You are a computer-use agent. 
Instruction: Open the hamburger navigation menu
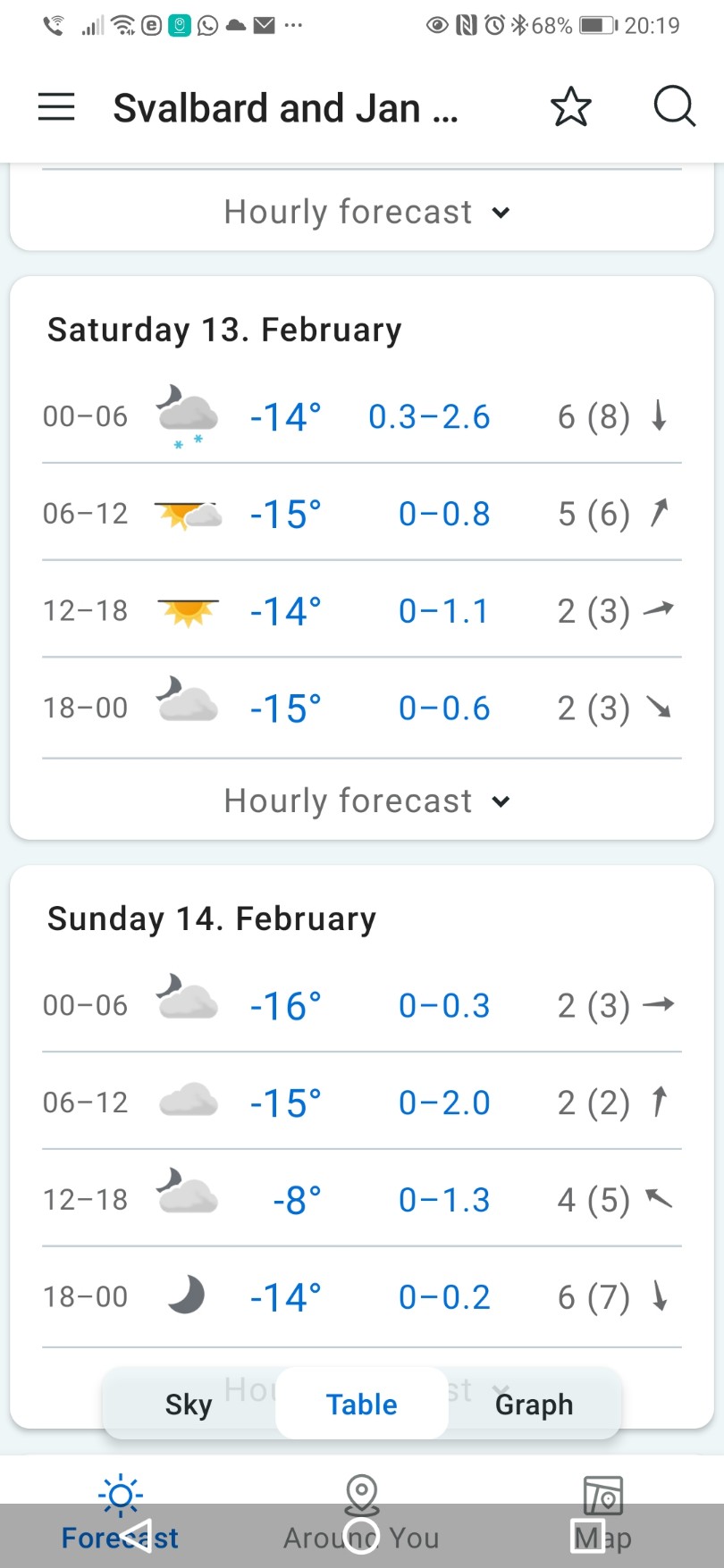(56, 107)
